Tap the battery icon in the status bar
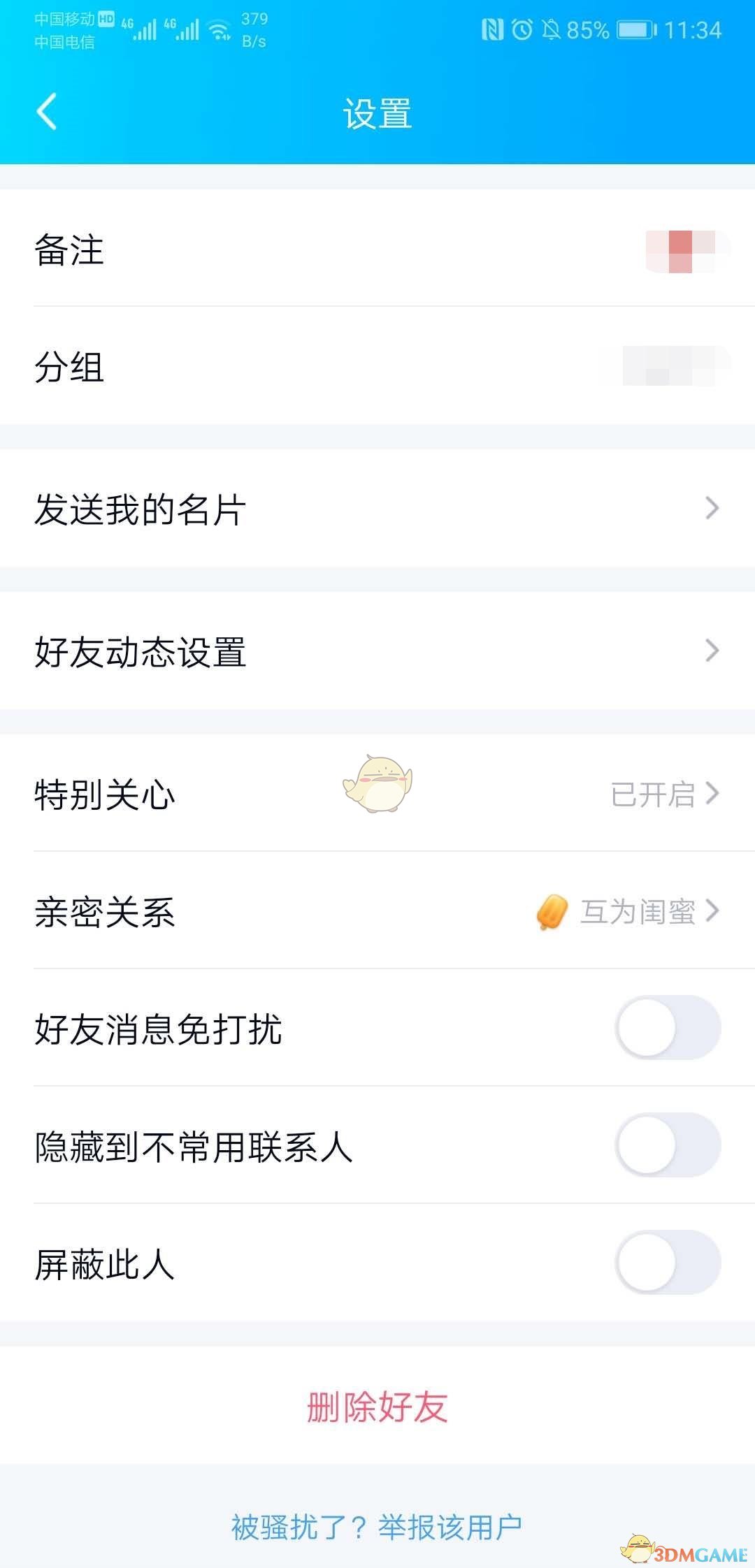Screen dimensions: 755x1568 pos(635,29)
